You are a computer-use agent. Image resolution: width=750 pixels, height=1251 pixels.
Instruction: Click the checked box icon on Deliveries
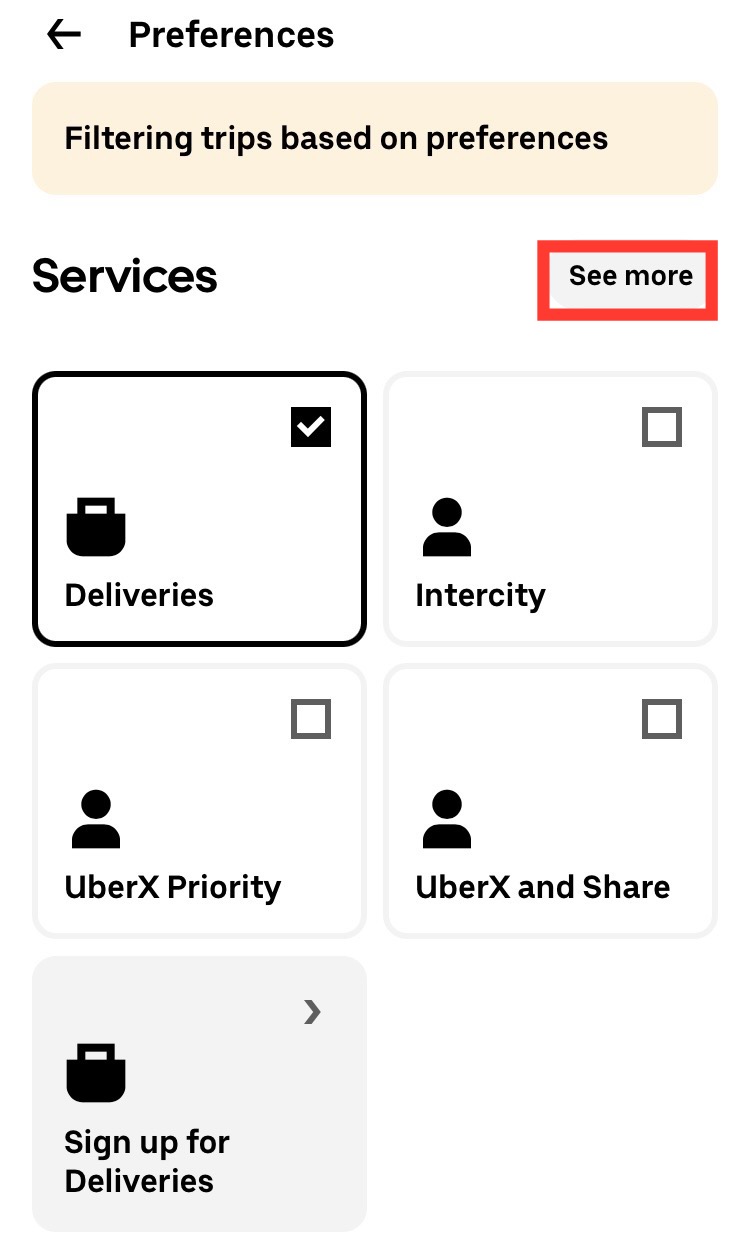(310, 426)
